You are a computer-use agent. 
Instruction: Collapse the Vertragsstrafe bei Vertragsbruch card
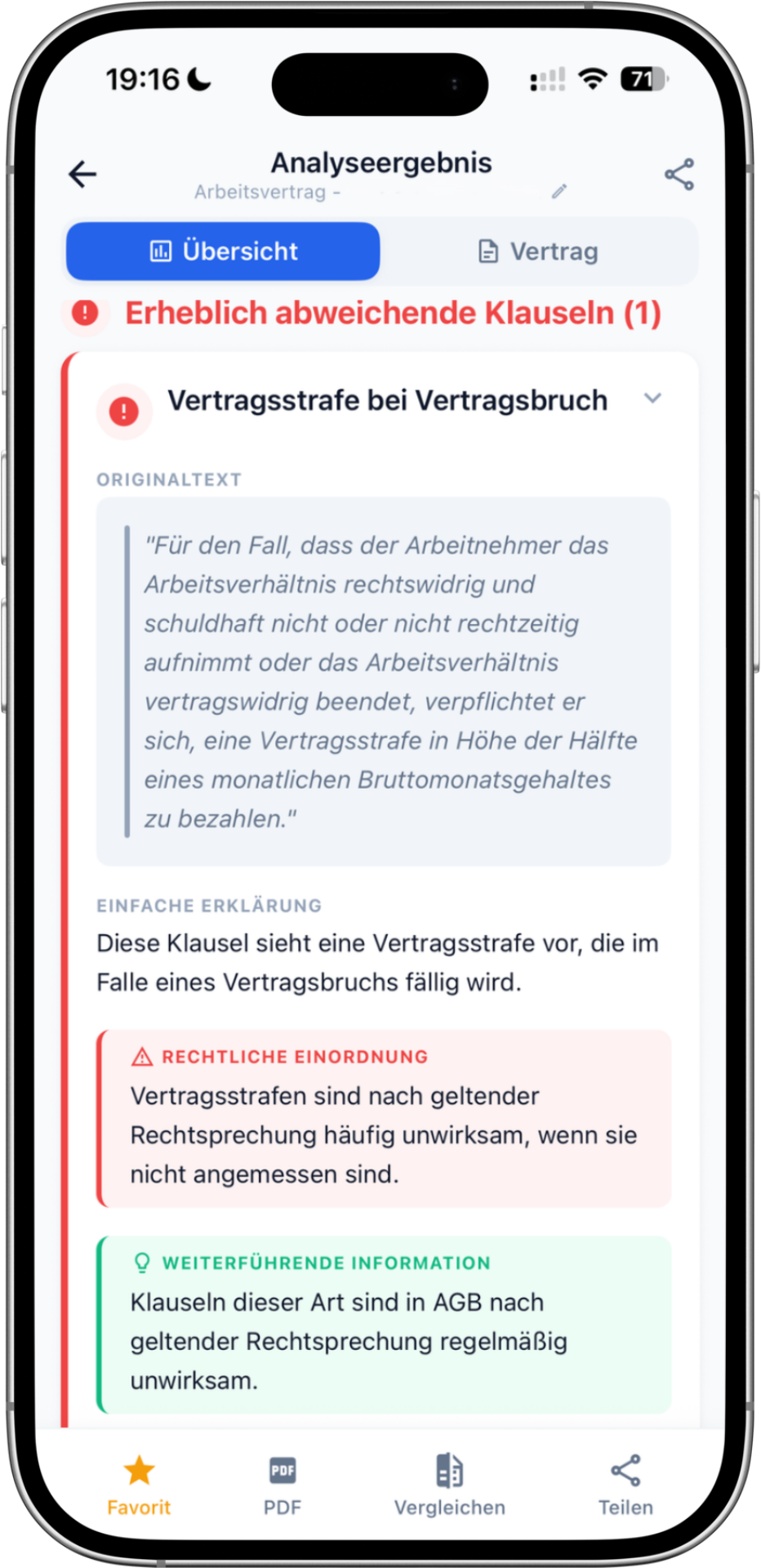point(652,399)
